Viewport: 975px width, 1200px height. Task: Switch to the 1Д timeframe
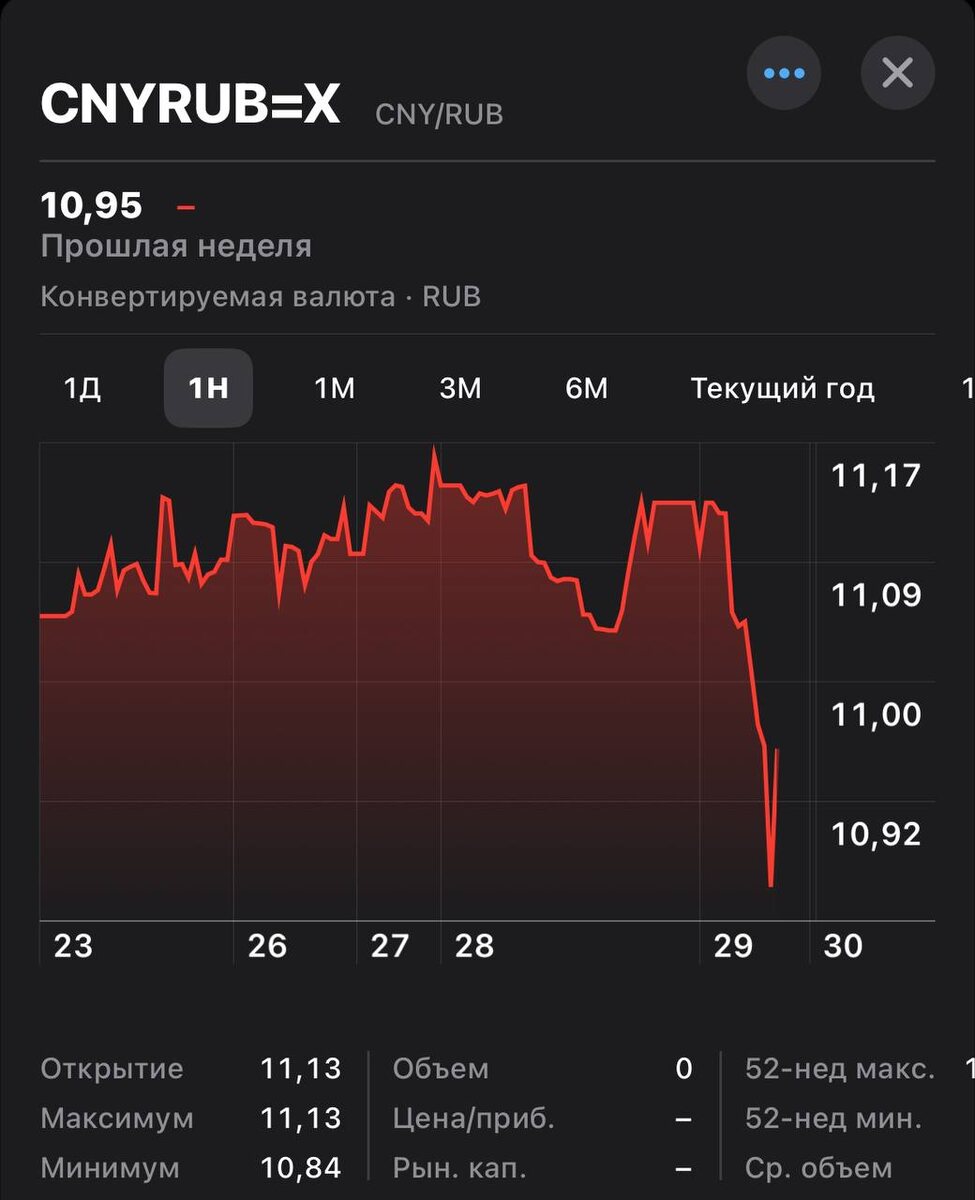coord(81,389)
